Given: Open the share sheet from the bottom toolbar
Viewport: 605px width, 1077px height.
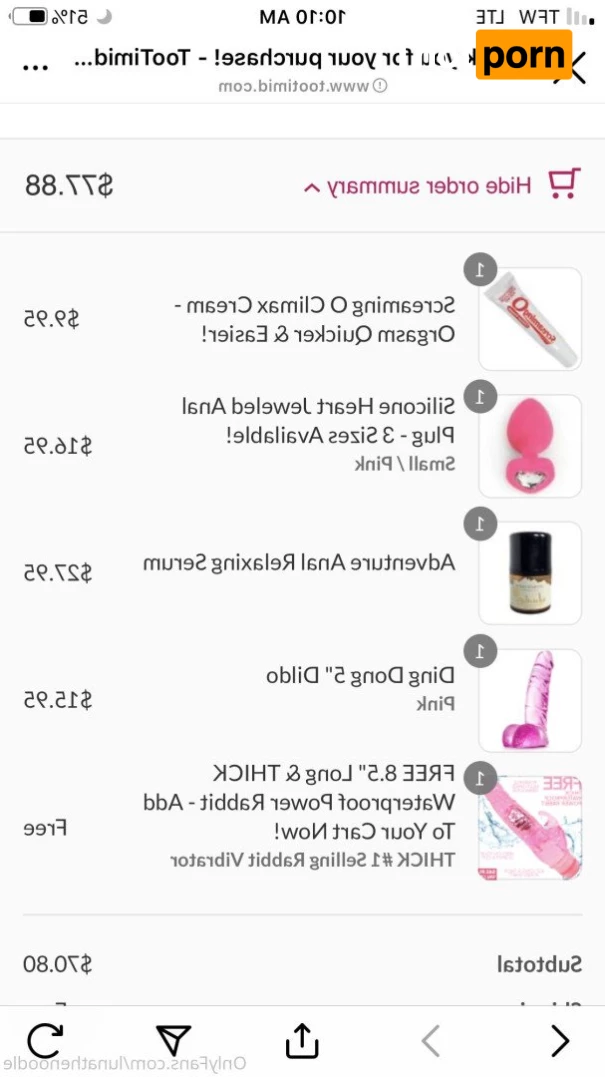Looking at the screenshot, I should pos(301,1040).
